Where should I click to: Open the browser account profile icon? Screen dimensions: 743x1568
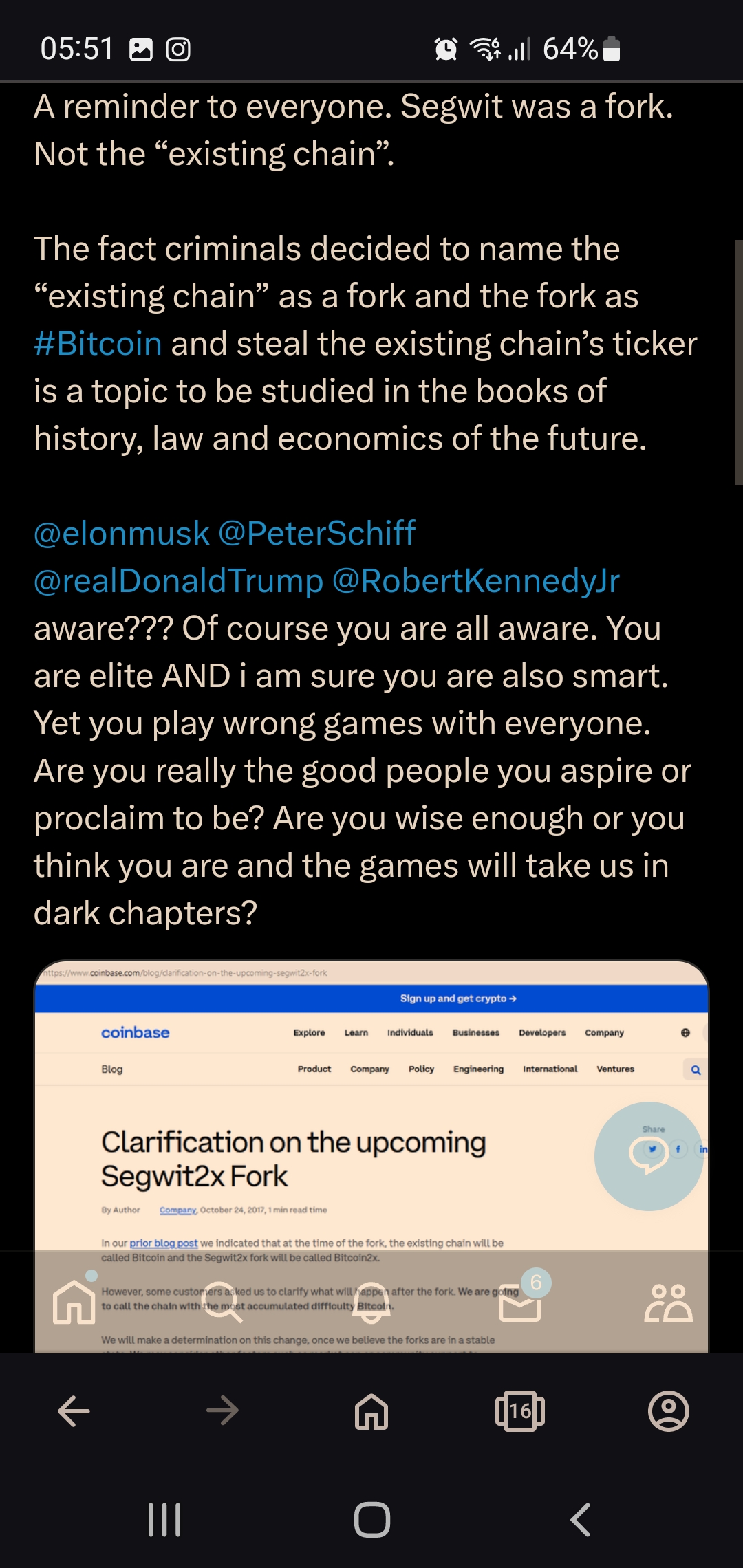point(669,1412)
